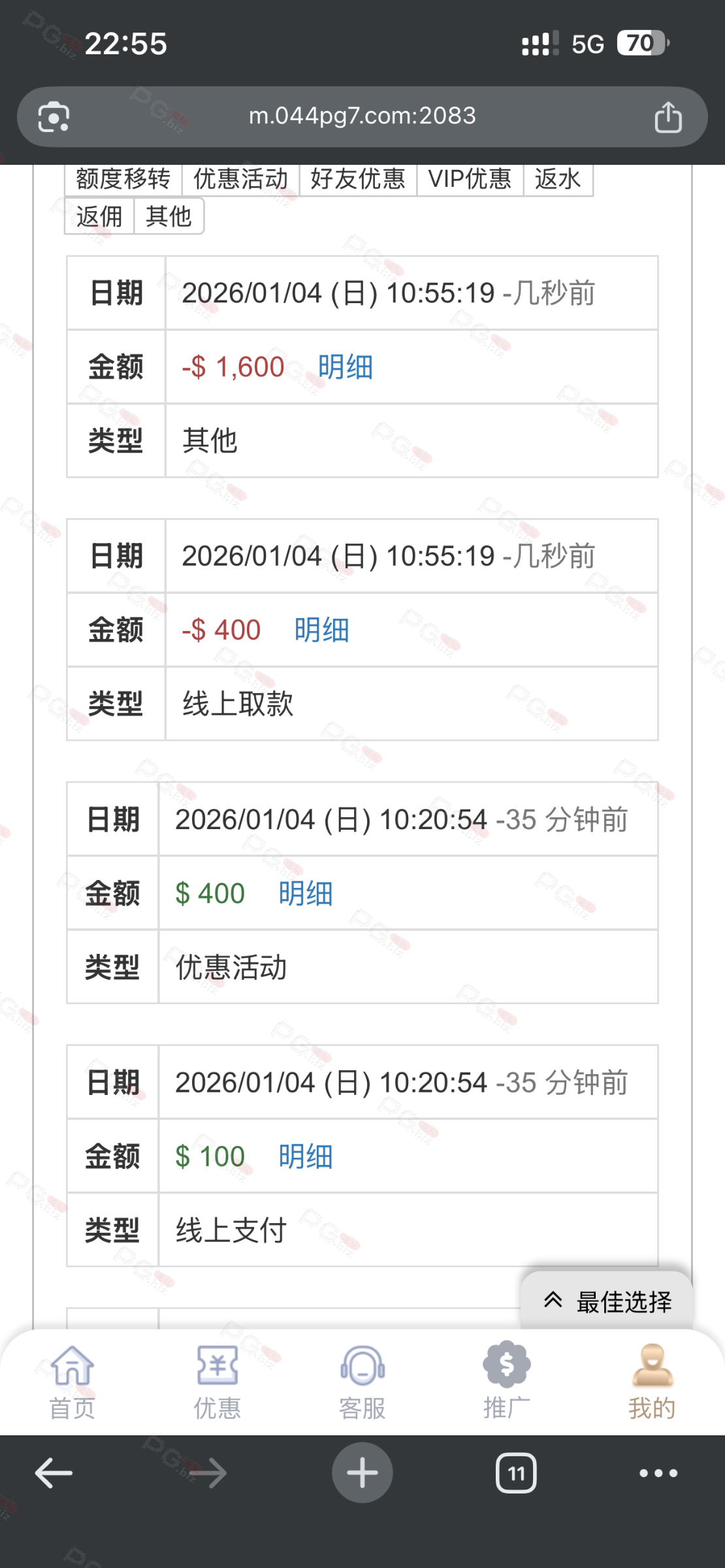Viewport: 725px width, 1568px height.
Task: Open the 优惠 promotions tab
Action: [x=217, y=1381]
